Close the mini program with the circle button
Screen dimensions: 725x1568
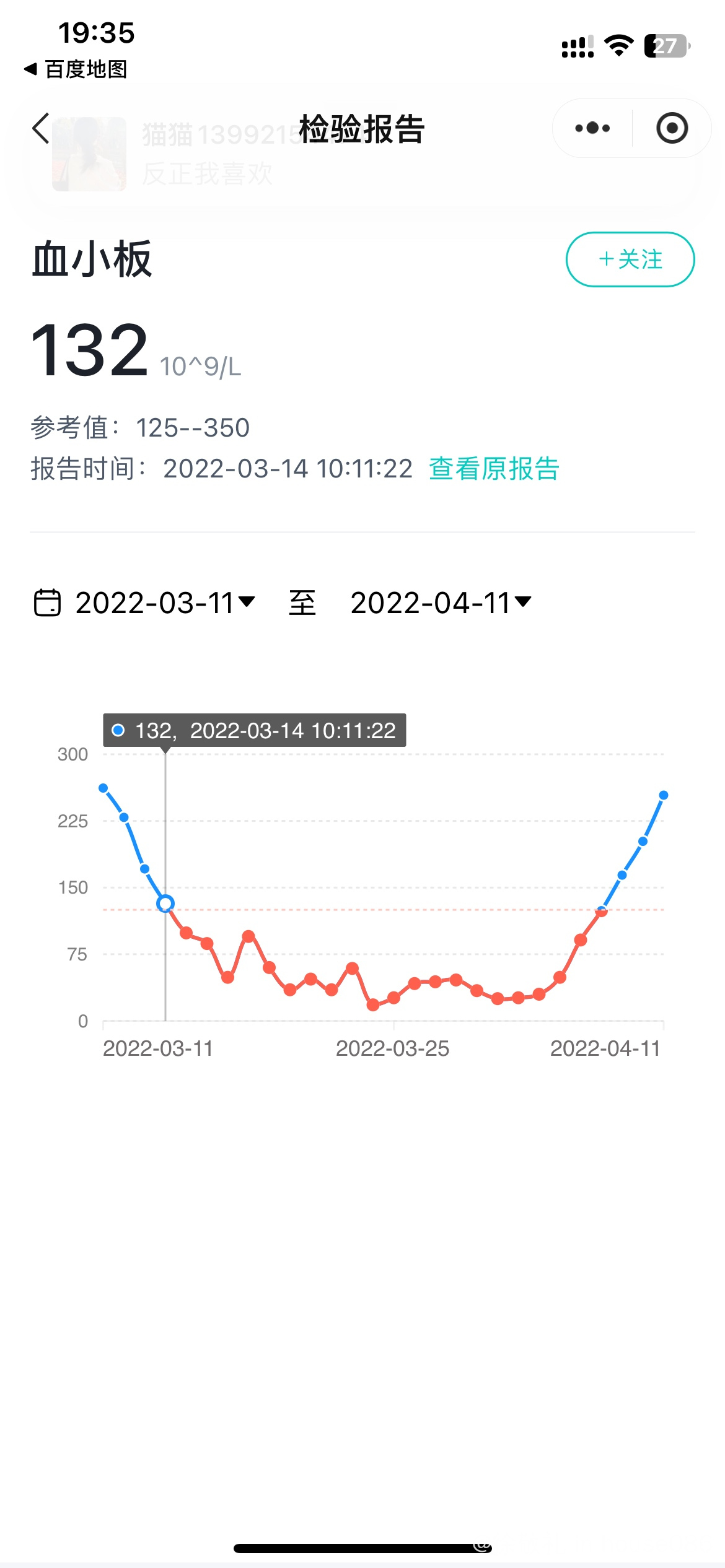pyautogui.click(x=672, y=128)
